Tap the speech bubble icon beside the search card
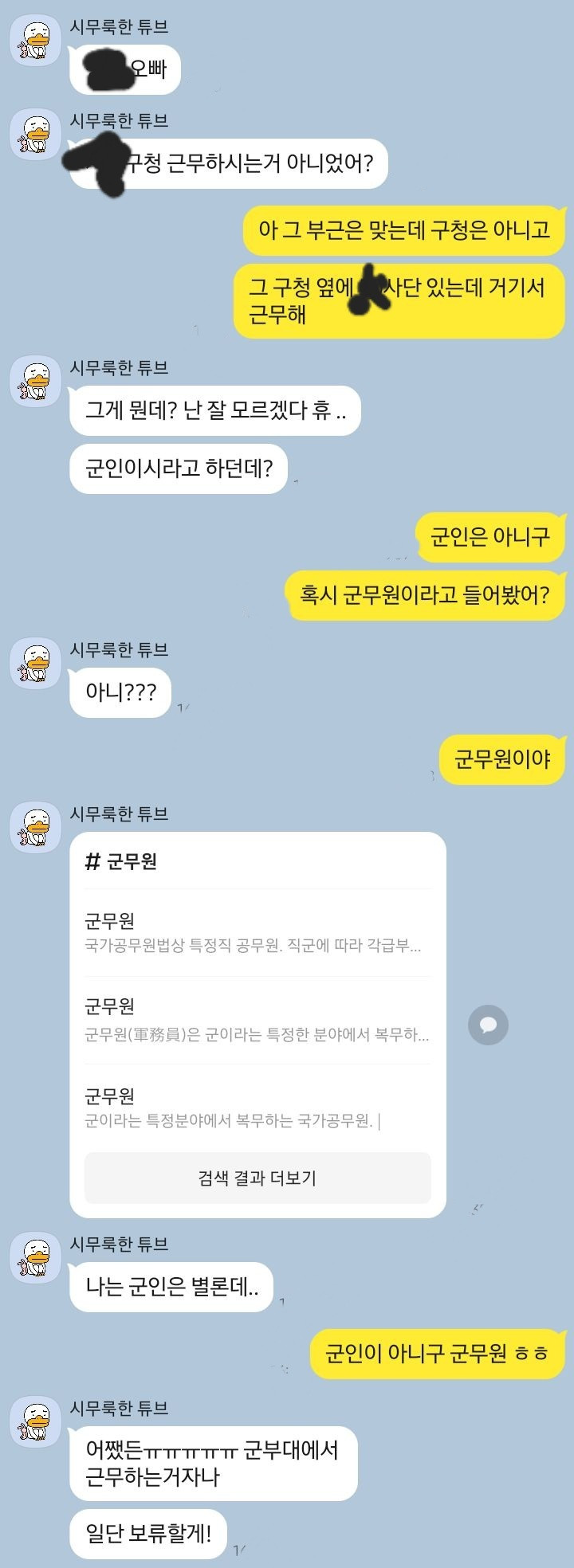Image resolution: width=574 pixels, height=1568 pixels. [488, 1025]
